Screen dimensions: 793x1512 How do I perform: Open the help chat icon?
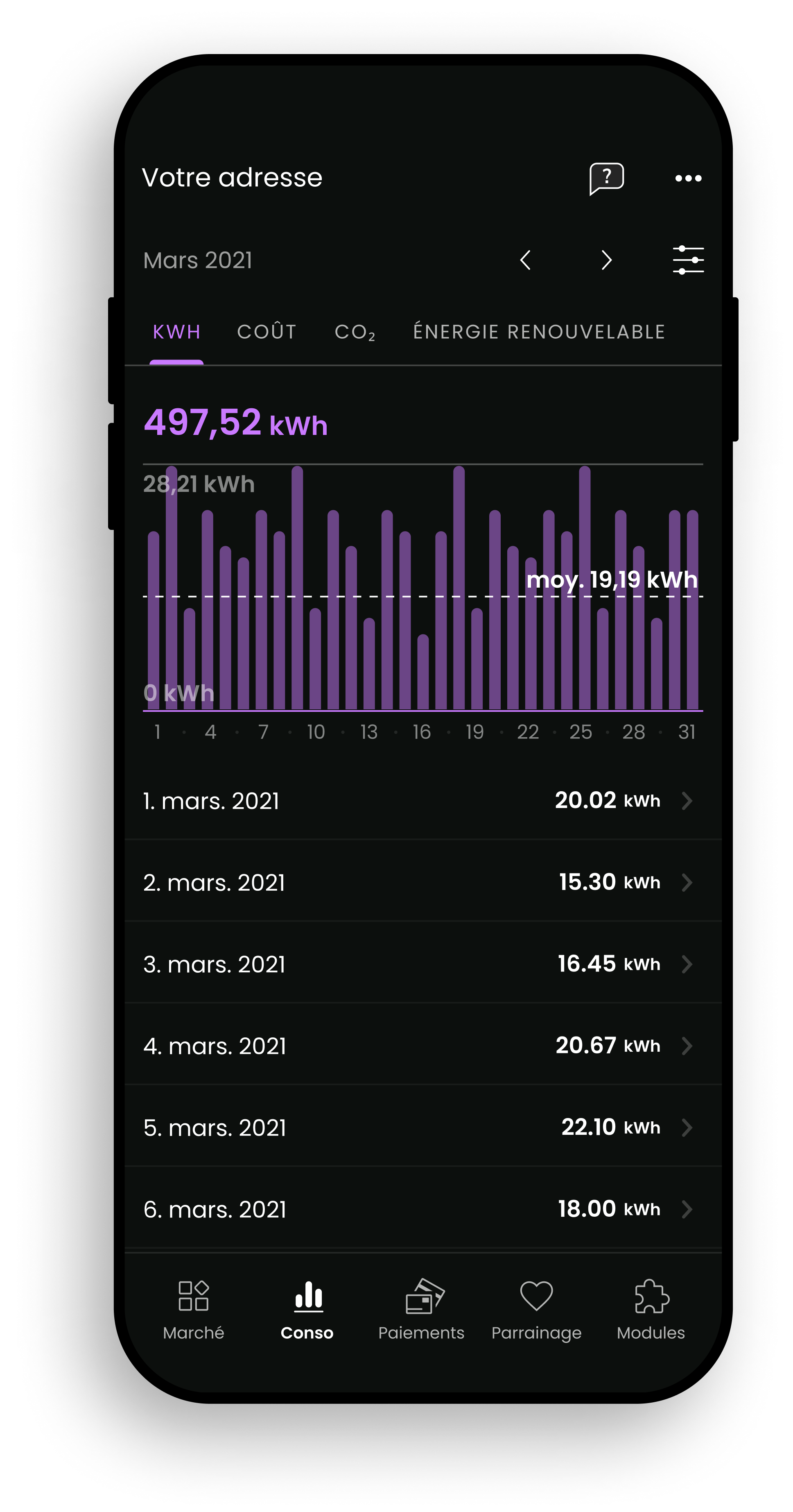click(606, 179)
